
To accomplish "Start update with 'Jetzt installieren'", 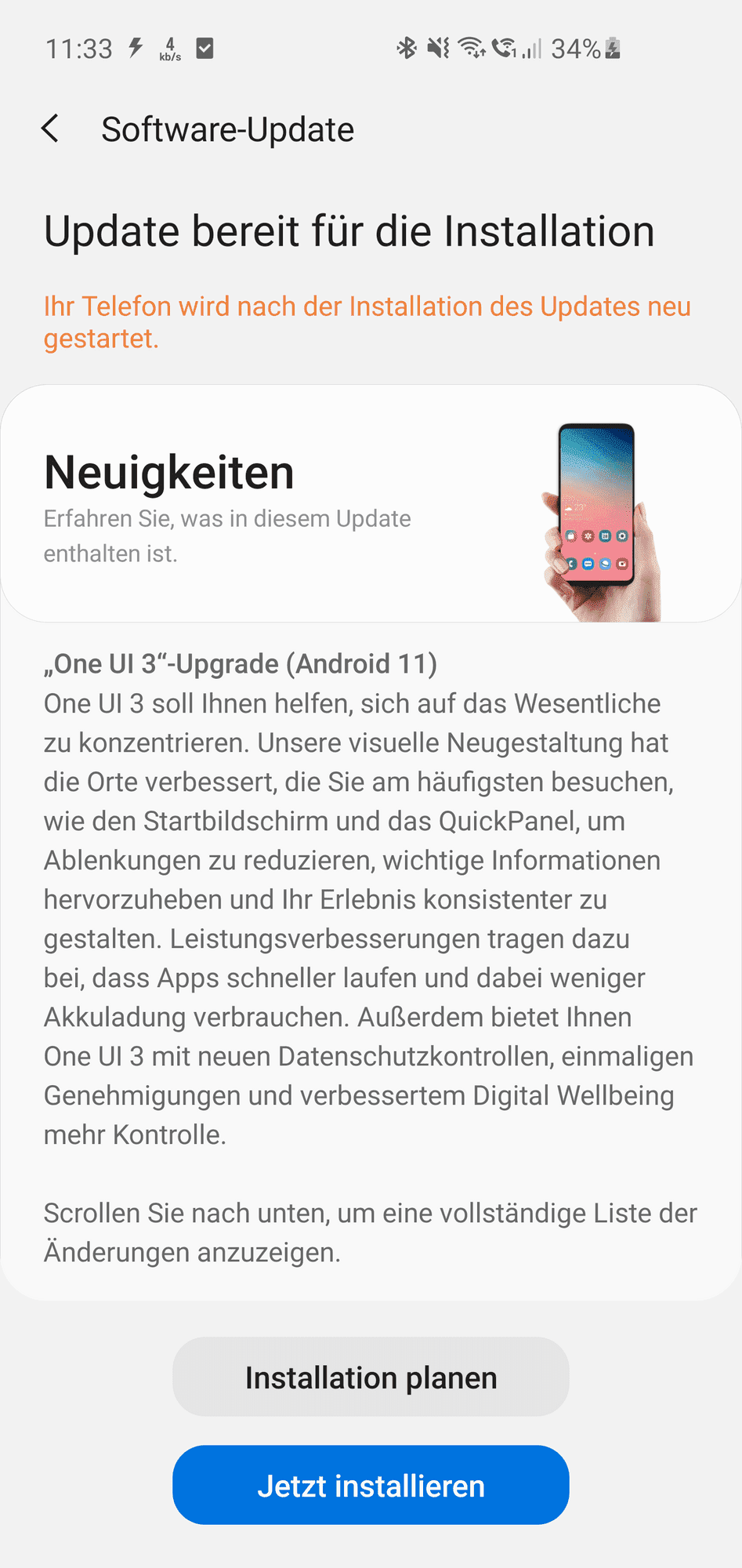I will point(371,1486).
